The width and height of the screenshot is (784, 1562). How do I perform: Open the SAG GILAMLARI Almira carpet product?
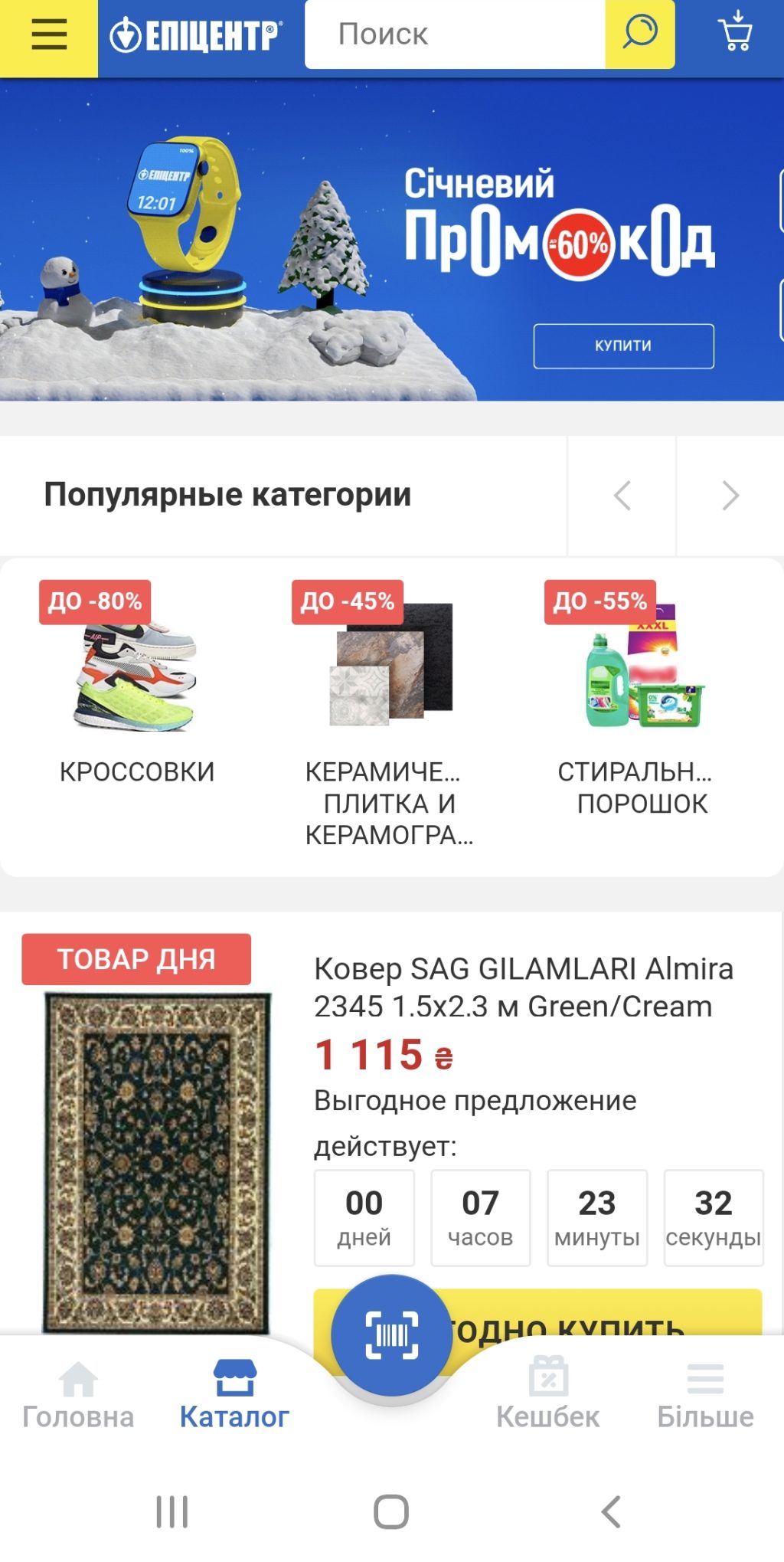(x=524, y=987)
